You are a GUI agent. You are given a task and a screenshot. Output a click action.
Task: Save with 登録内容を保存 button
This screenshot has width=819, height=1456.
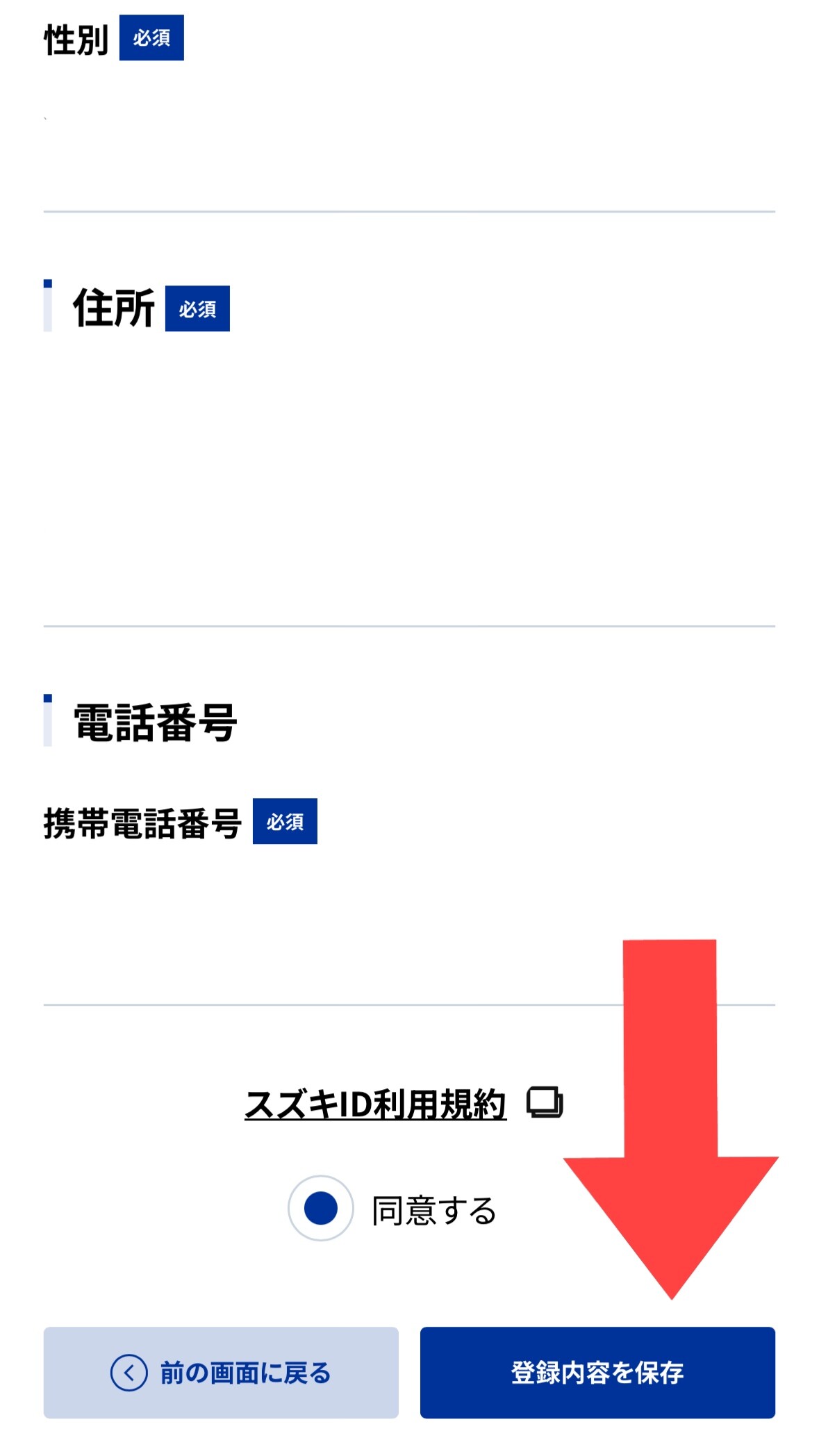pos(597,1373)
